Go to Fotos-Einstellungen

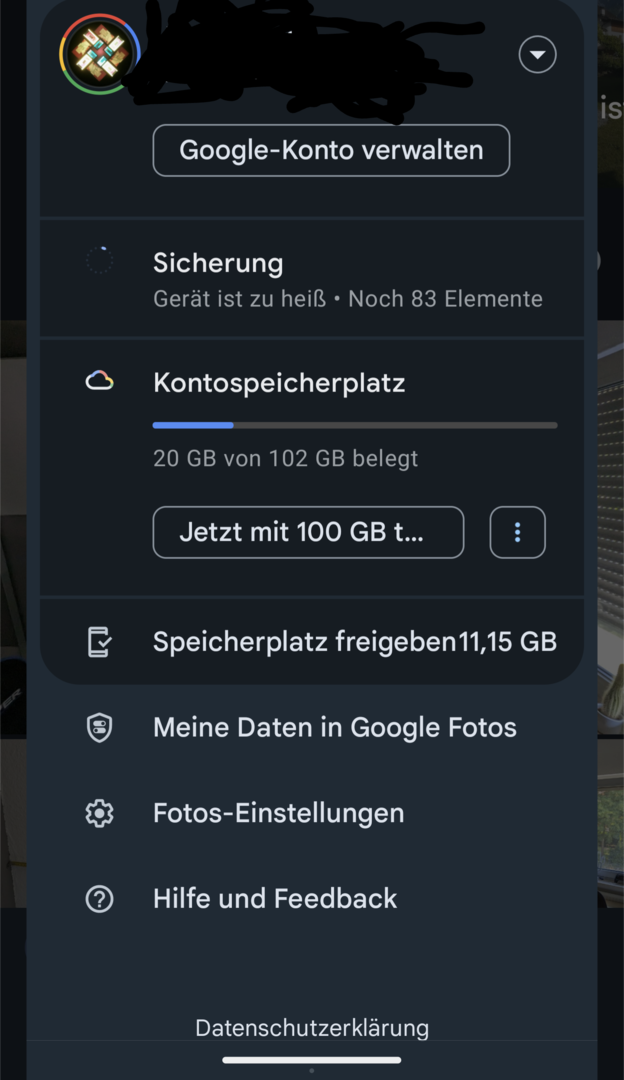(278, 813)
